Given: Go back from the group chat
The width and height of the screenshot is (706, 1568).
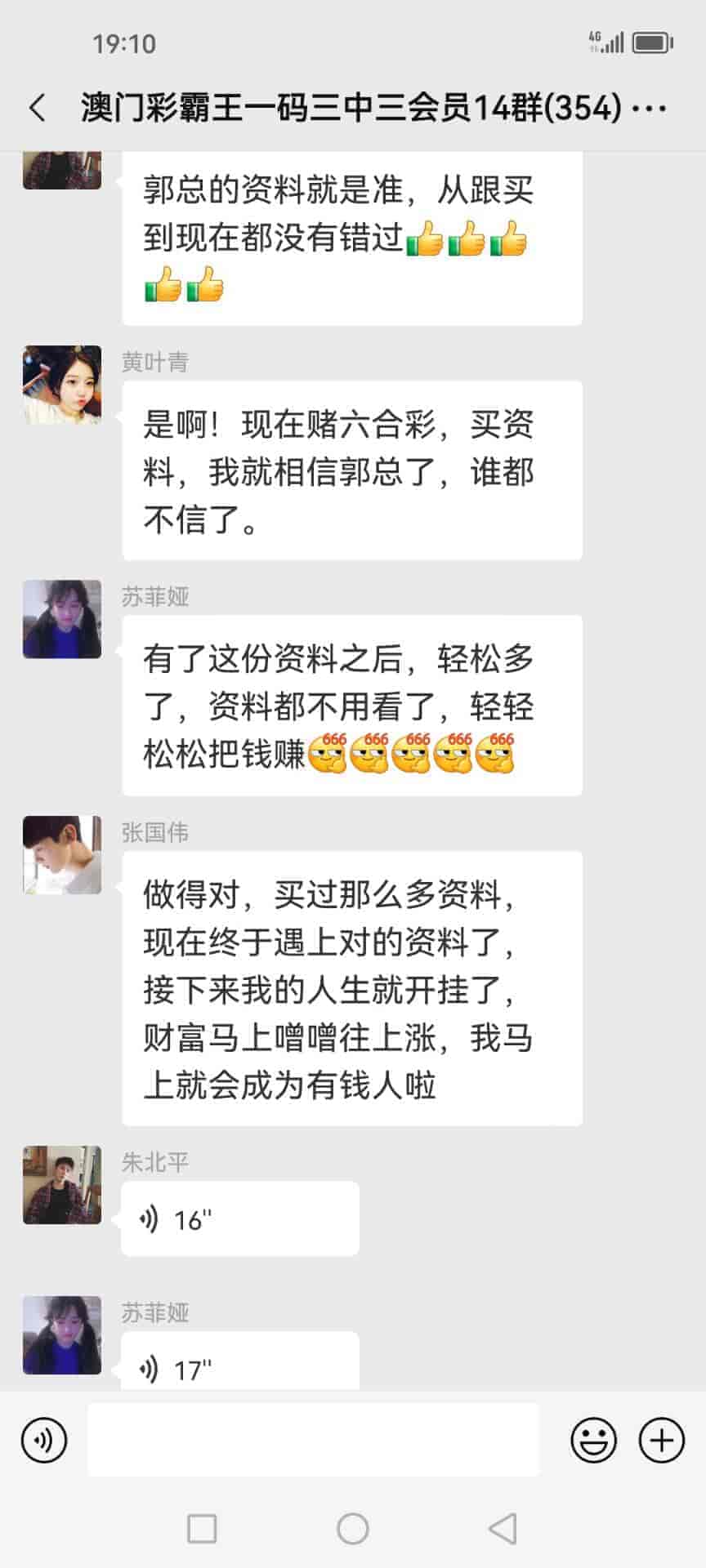Looking at the screenshot, I should click(x=38, y=108).
